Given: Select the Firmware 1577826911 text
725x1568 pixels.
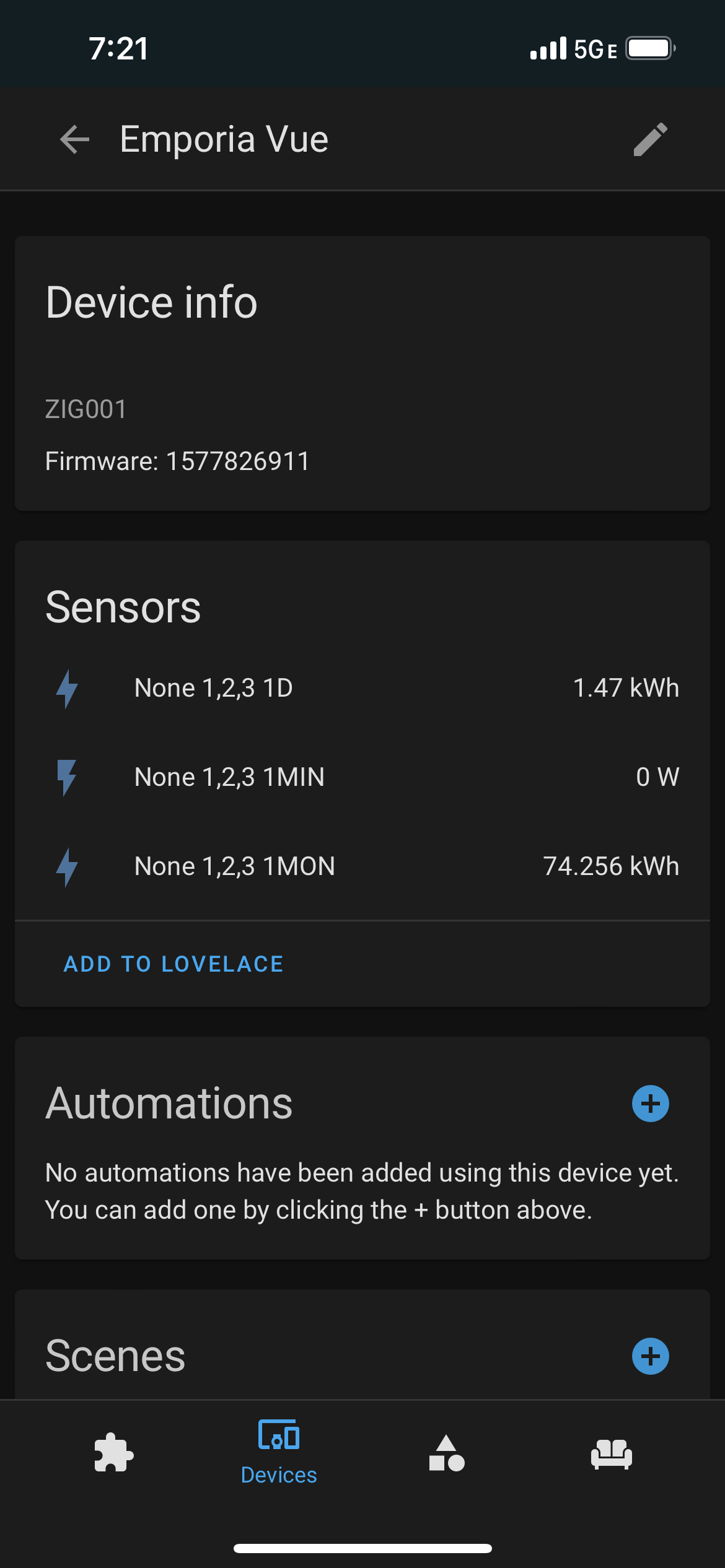Looking at the screenshot, I should (178, 461).
